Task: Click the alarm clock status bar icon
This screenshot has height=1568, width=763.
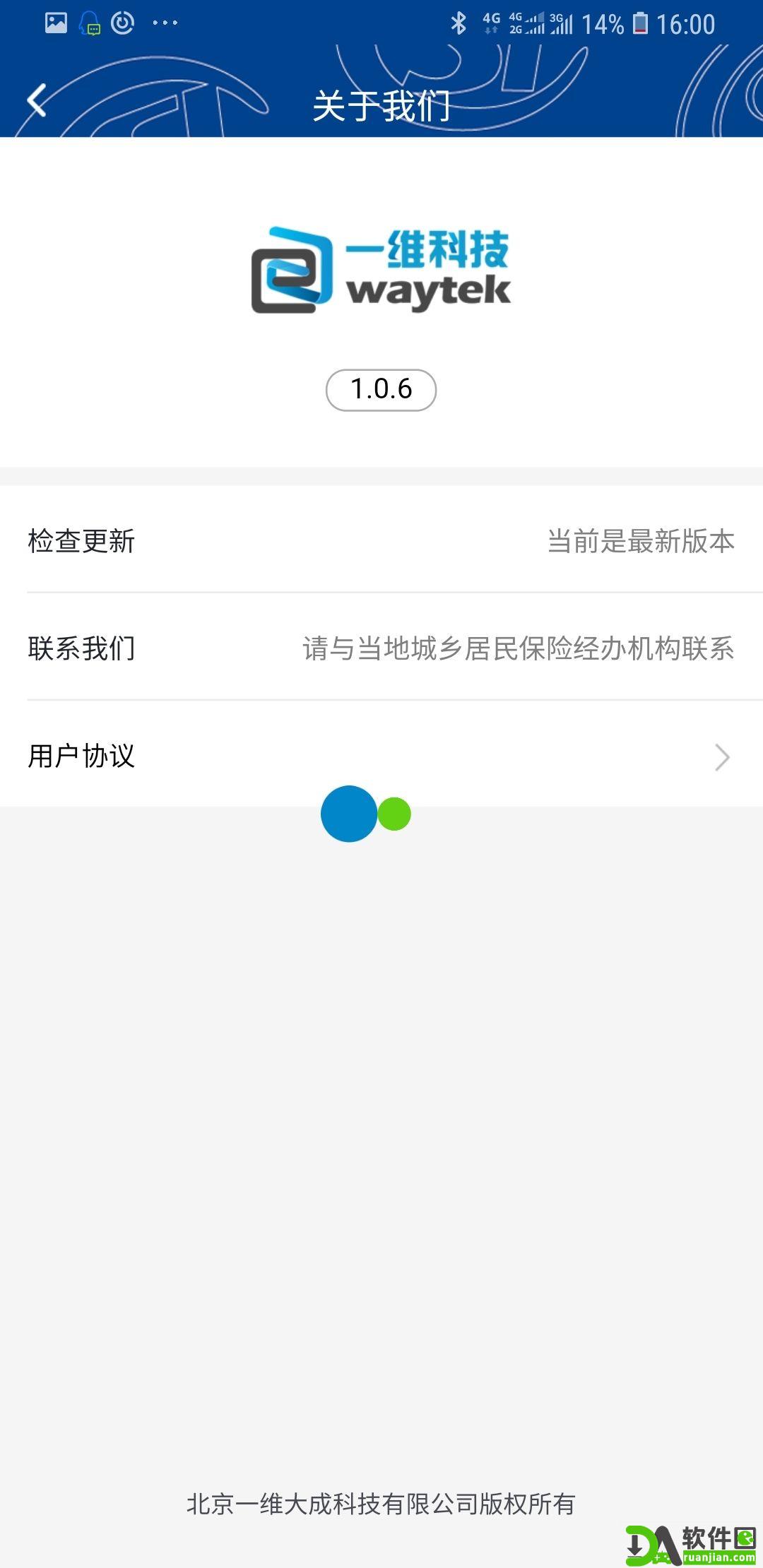Action: [122, 23]
